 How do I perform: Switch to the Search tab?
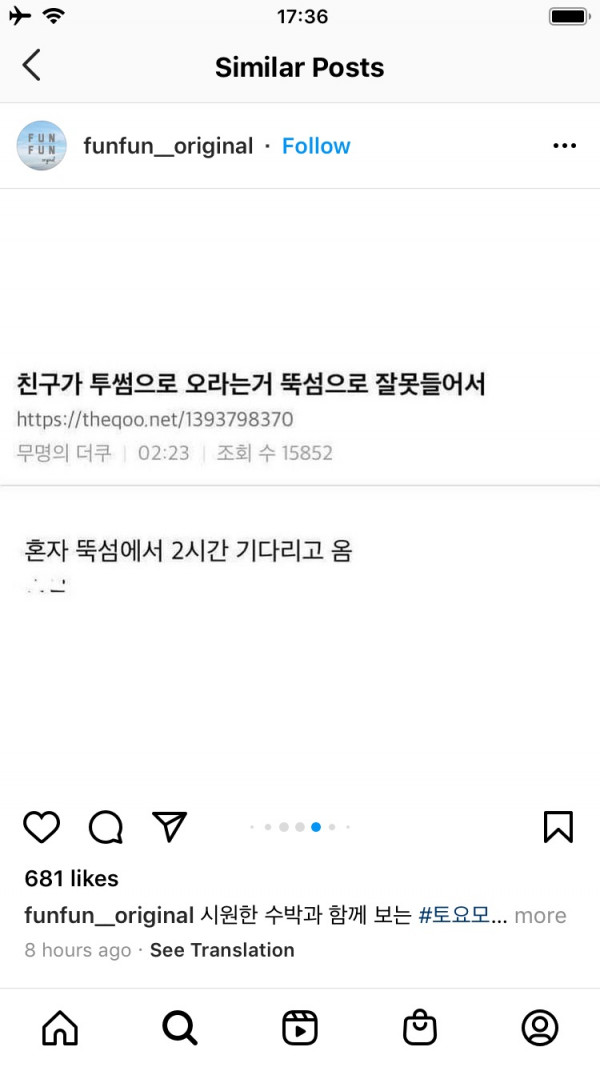point(180,1027)
